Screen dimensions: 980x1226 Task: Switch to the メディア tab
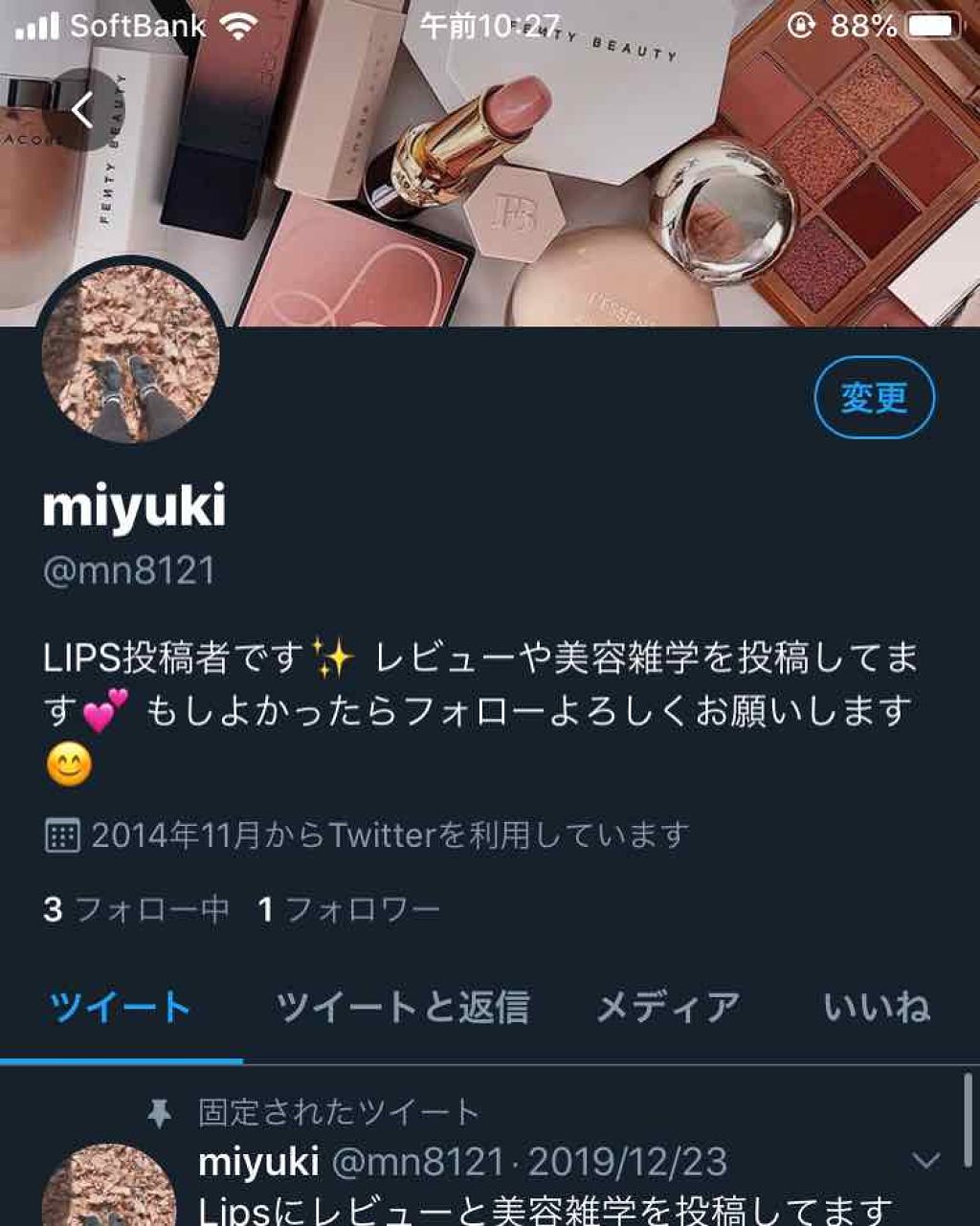(665, 1006)
